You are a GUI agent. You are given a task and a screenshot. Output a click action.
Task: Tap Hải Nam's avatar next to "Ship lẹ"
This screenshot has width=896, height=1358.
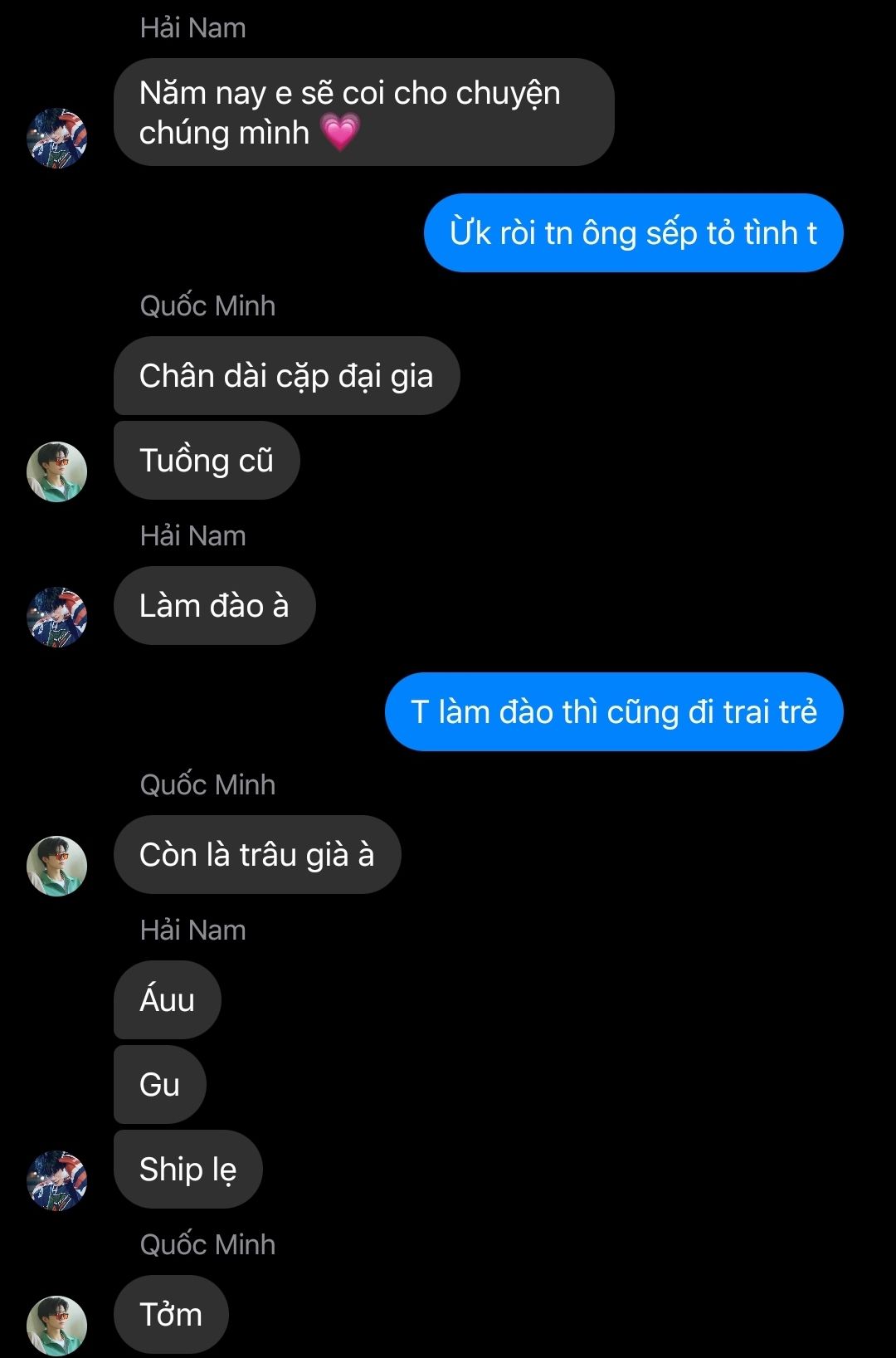point(57,1180)
